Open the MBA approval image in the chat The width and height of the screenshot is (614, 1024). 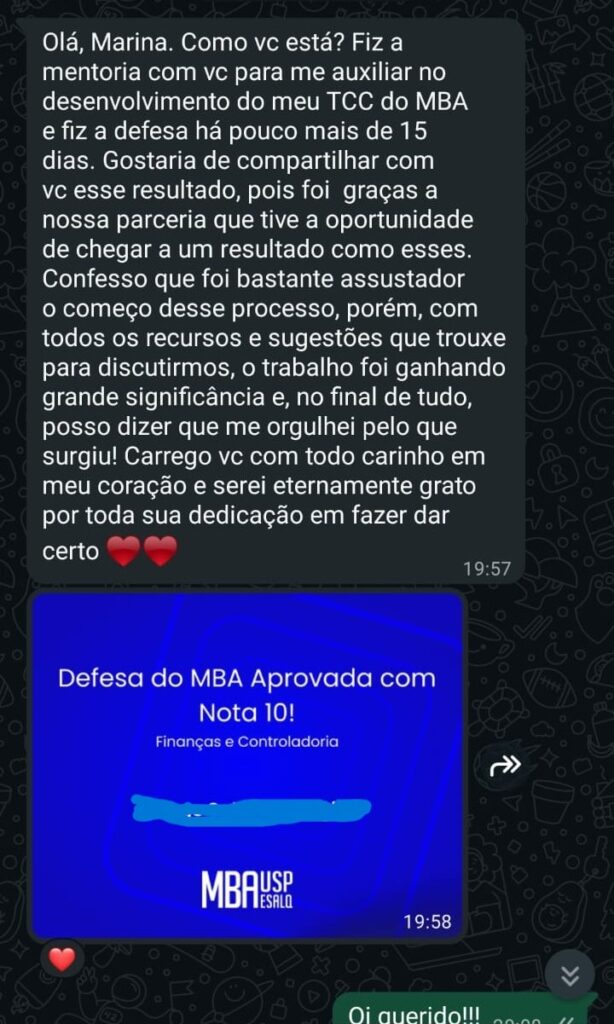pyautogui.click(x=247, y=765)
